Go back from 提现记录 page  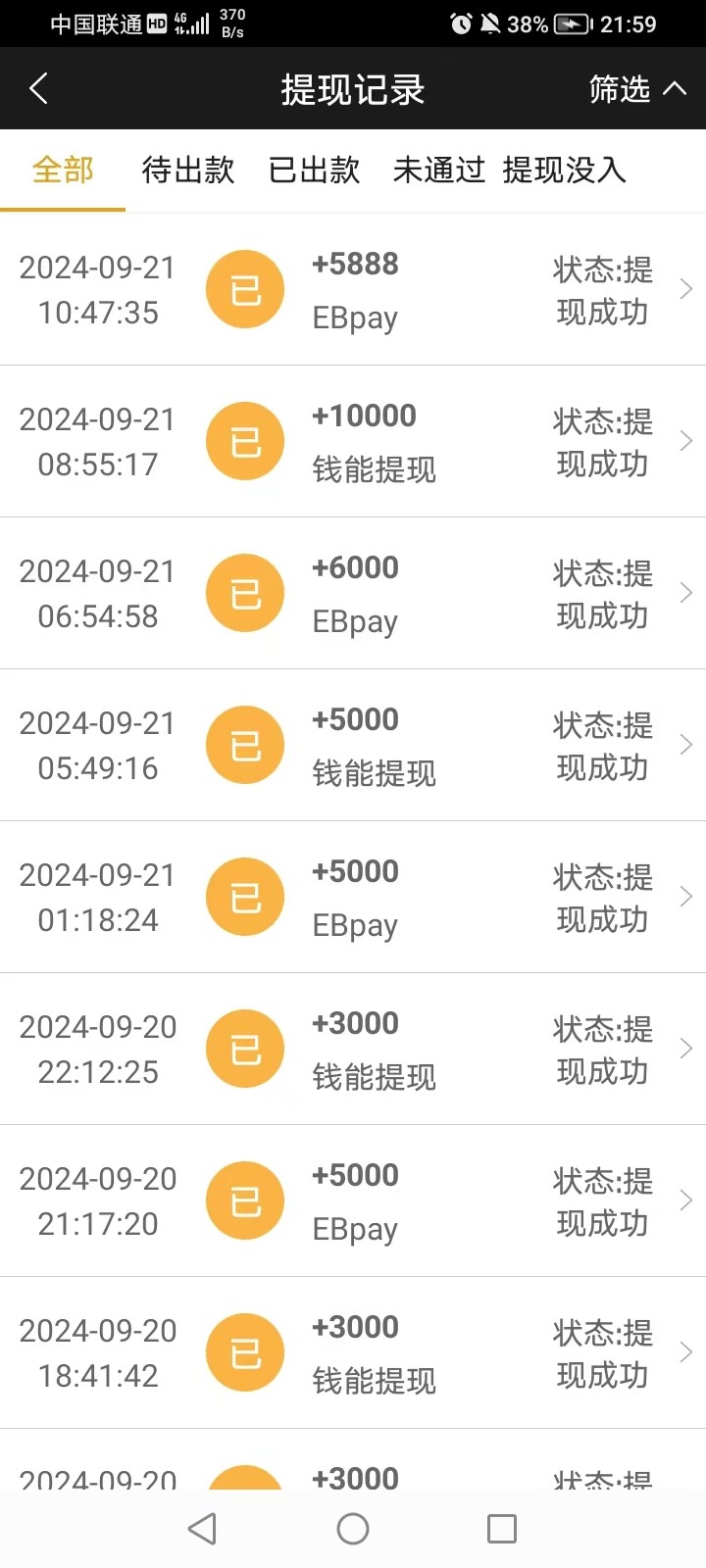[39, 89]
